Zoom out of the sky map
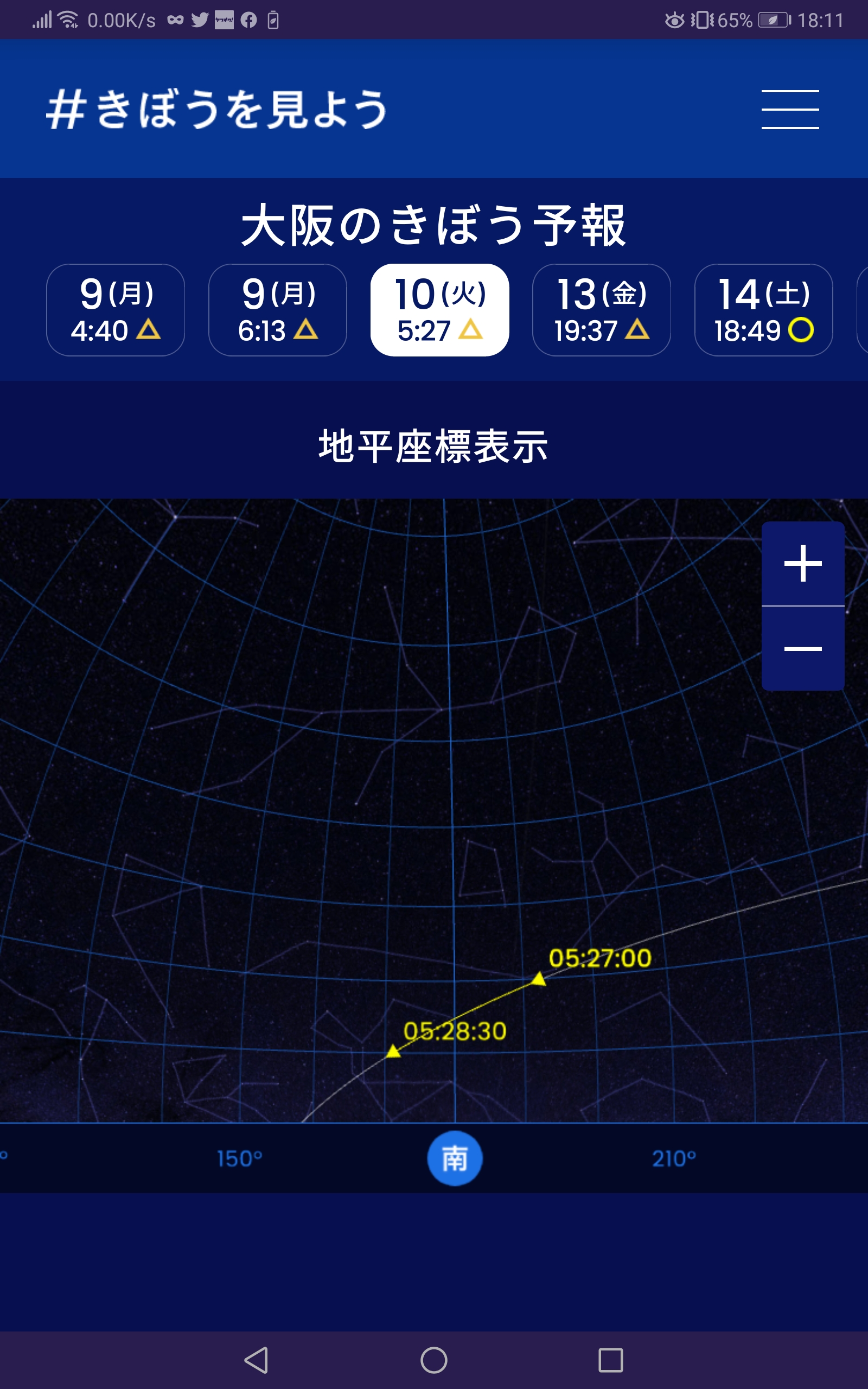 pyautogui.click(x=802, y=648)
